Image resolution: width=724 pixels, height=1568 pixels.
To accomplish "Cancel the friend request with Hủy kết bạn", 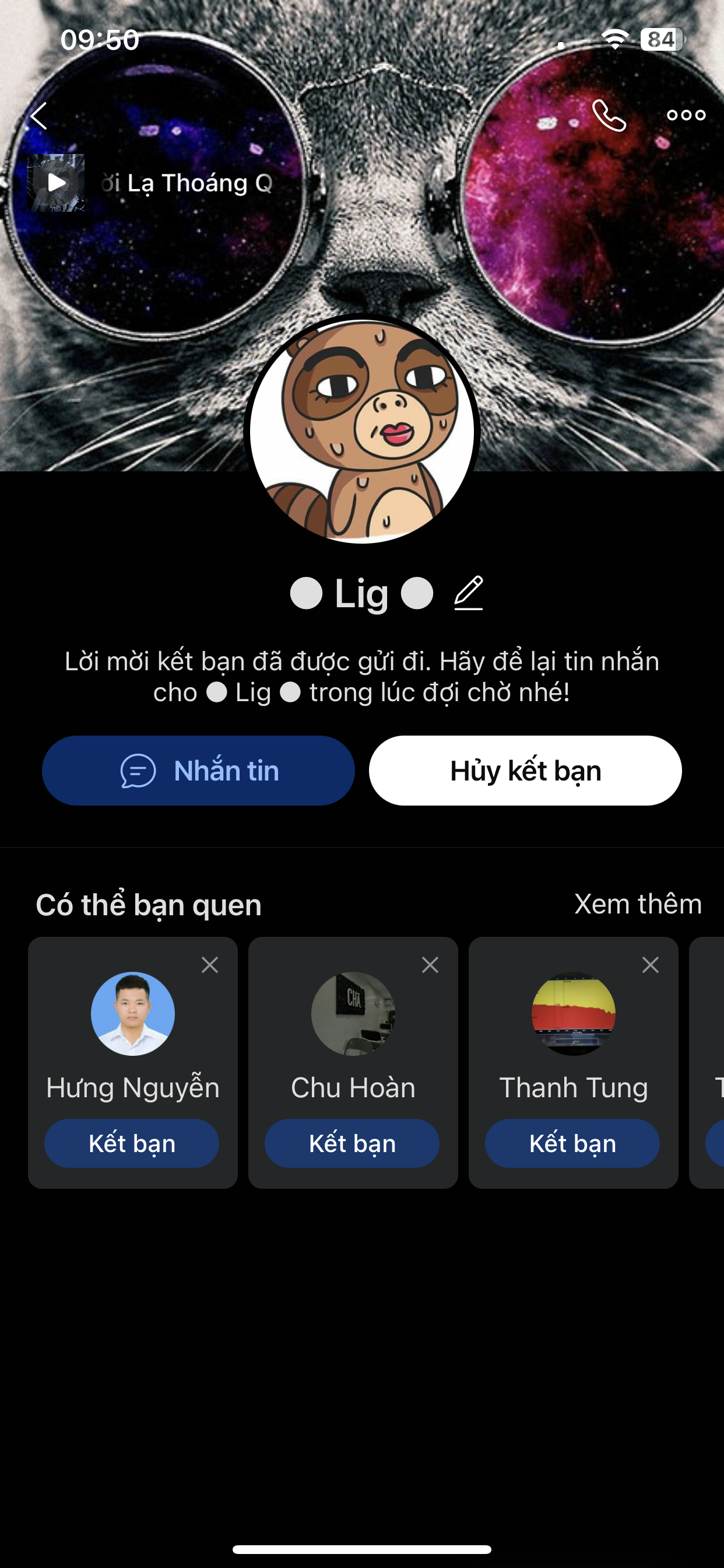I will click(x=525, y=771).
